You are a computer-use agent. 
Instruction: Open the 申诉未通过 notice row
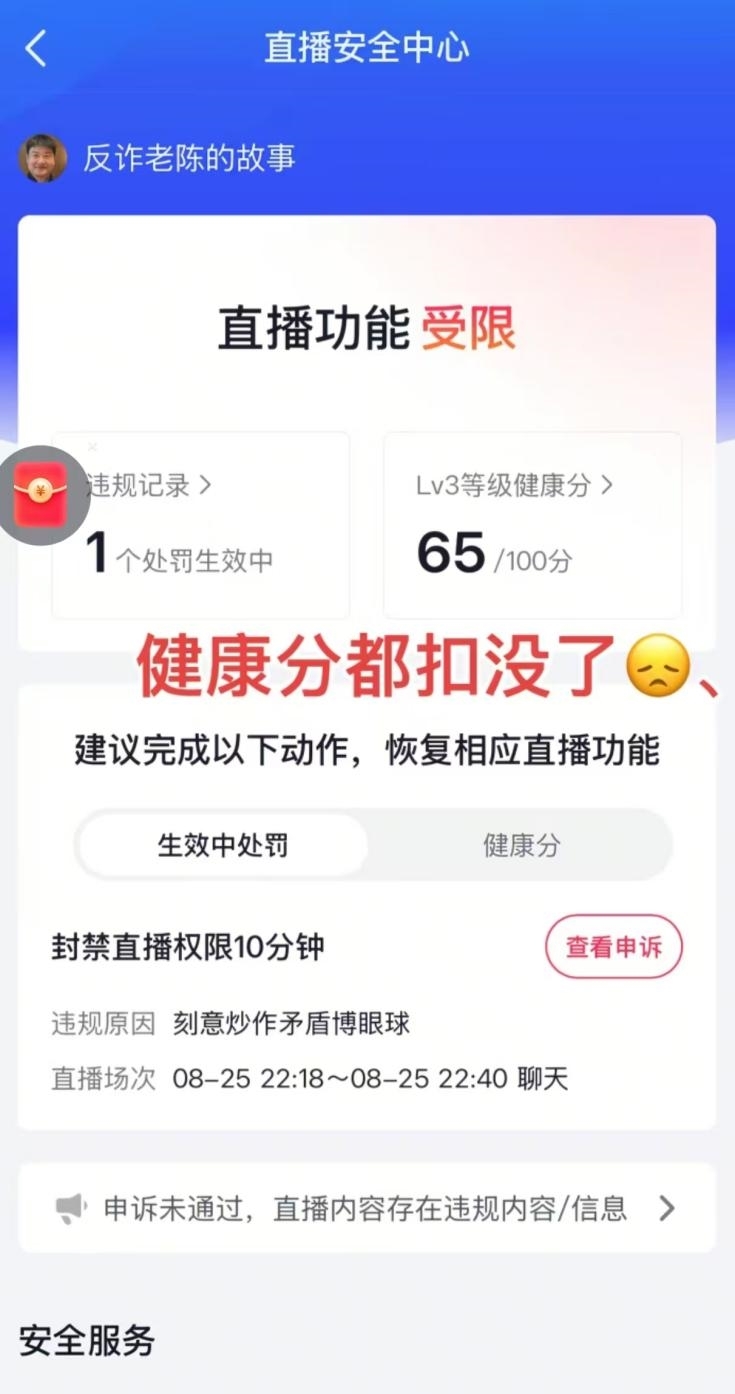pos(366,1209)
